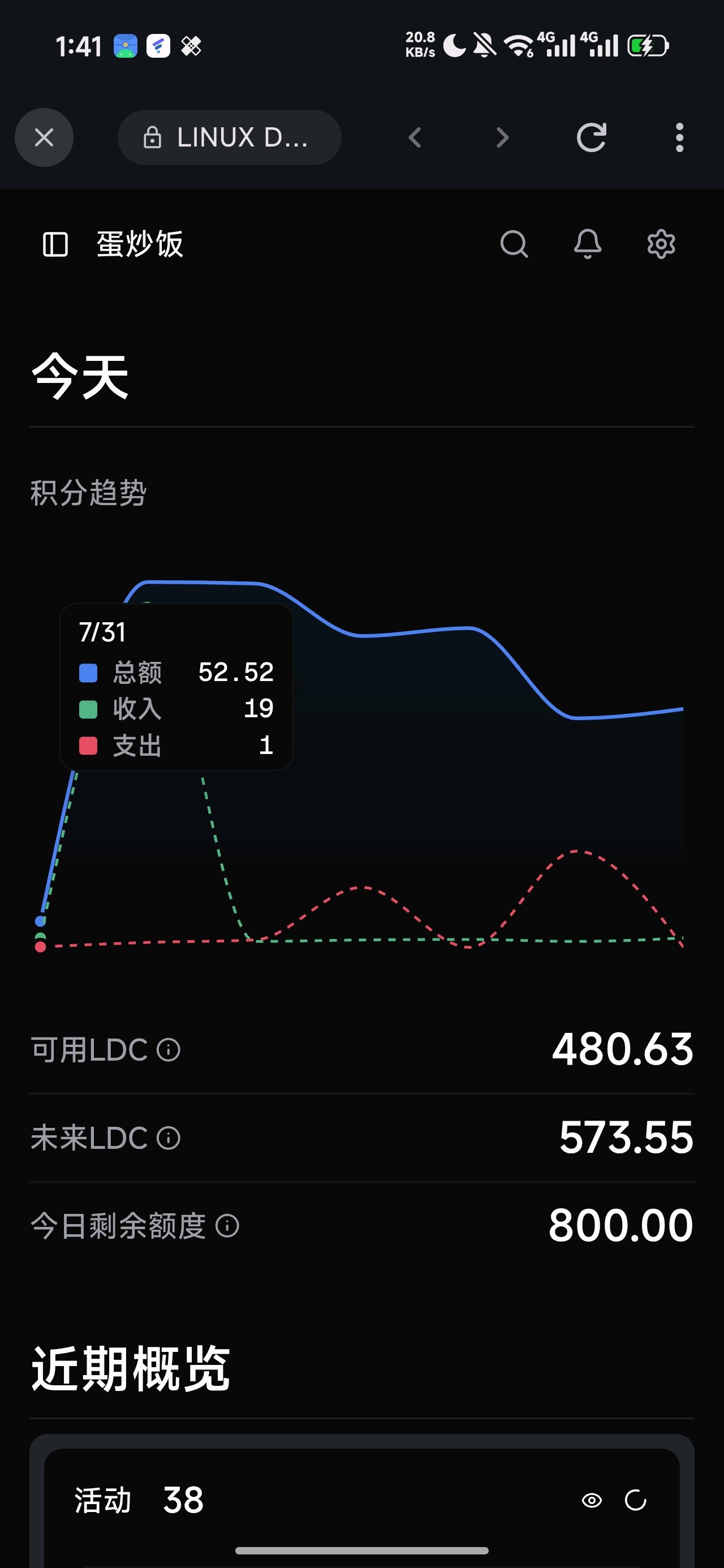This screenshot has height=1568, width=724.
Task: Show info about 可用LDC
Action: point(169,1050)
